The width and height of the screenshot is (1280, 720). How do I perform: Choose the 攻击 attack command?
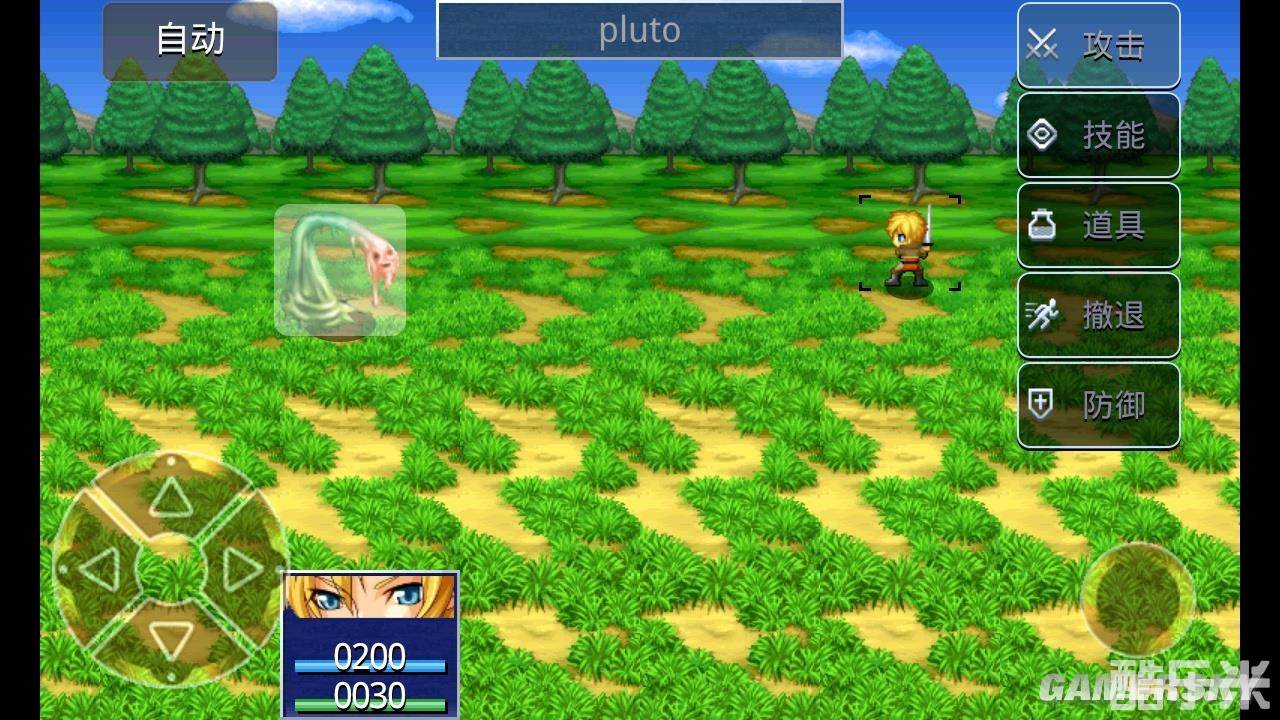click(x=1098, y=46)
